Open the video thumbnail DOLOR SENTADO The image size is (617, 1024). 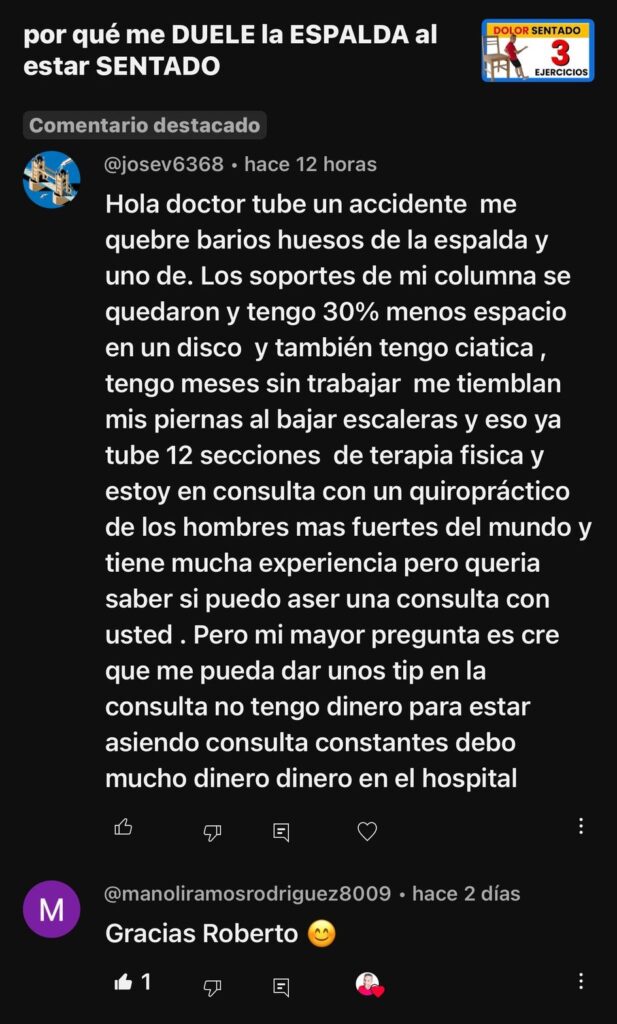(x=538, y=50)
